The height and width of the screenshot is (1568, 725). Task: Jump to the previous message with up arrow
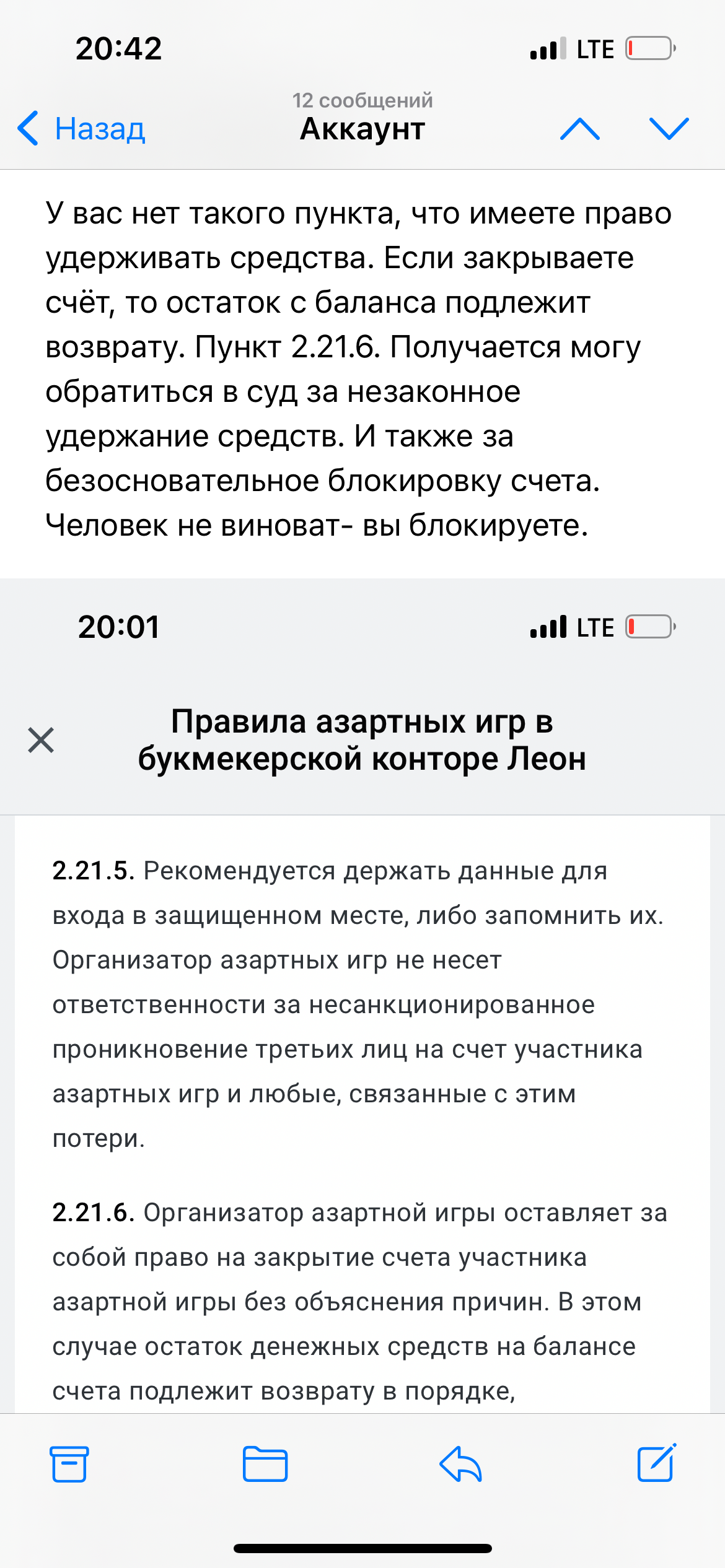(579, 129)
